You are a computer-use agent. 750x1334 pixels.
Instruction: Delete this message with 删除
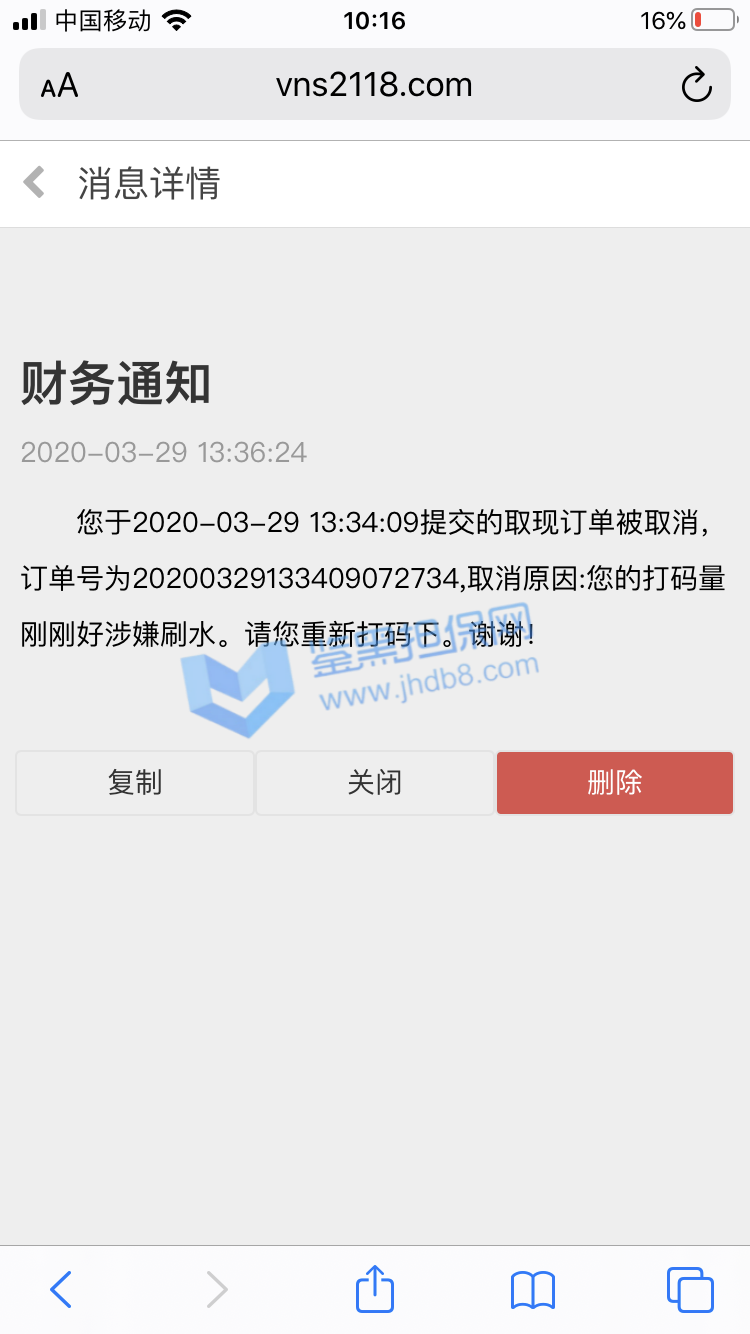click(x=615, y=782)
